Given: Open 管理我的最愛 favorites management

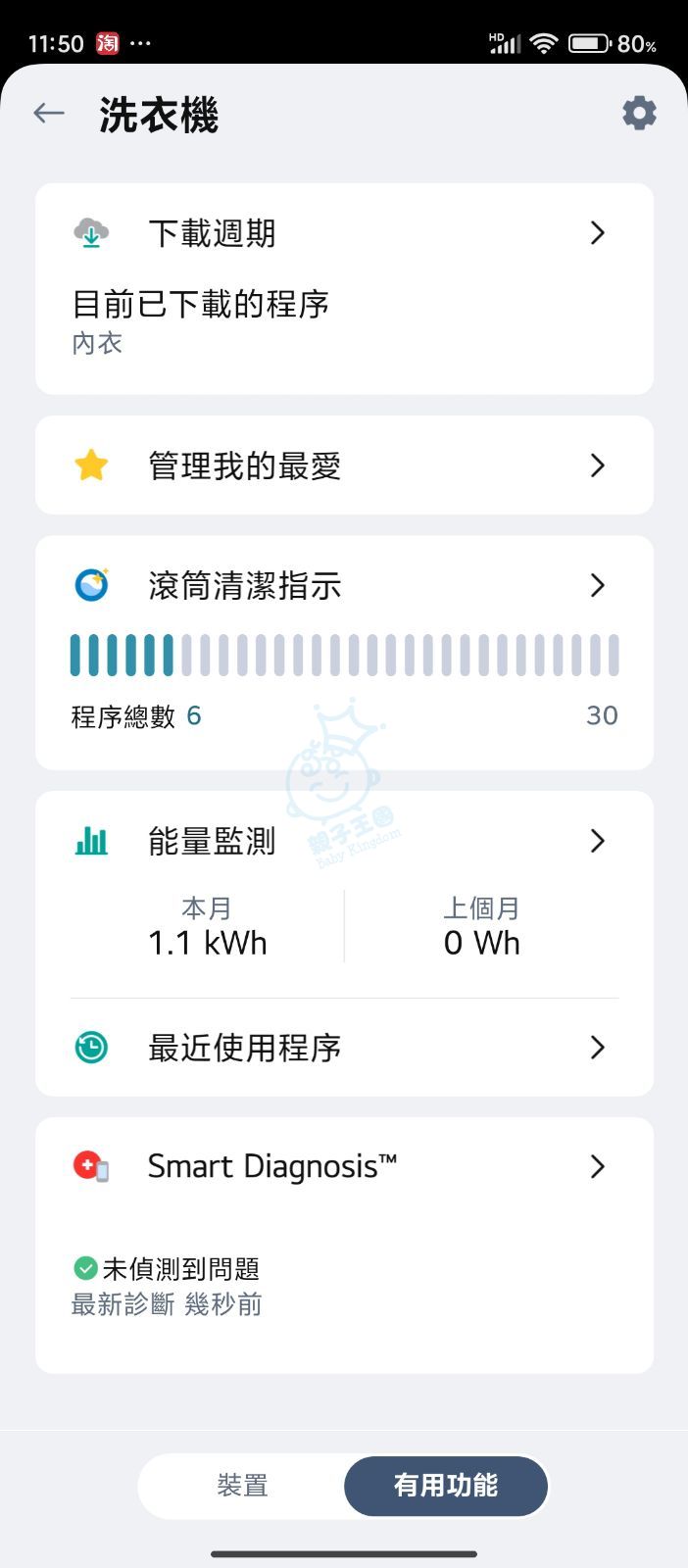Looking at the screenshot, I should click(x=343, y=465).
